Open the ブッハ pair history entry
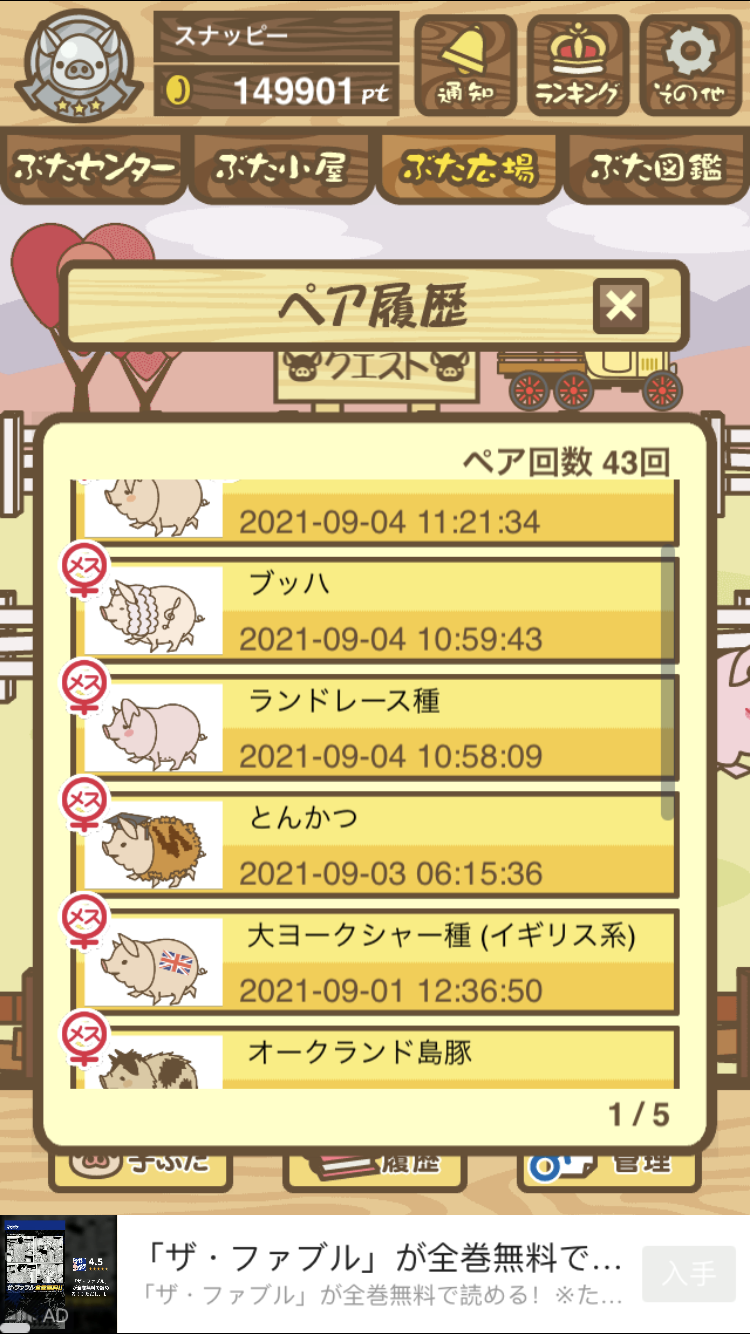This screenshot has width=750, height=1334. [x=375, y=610]
